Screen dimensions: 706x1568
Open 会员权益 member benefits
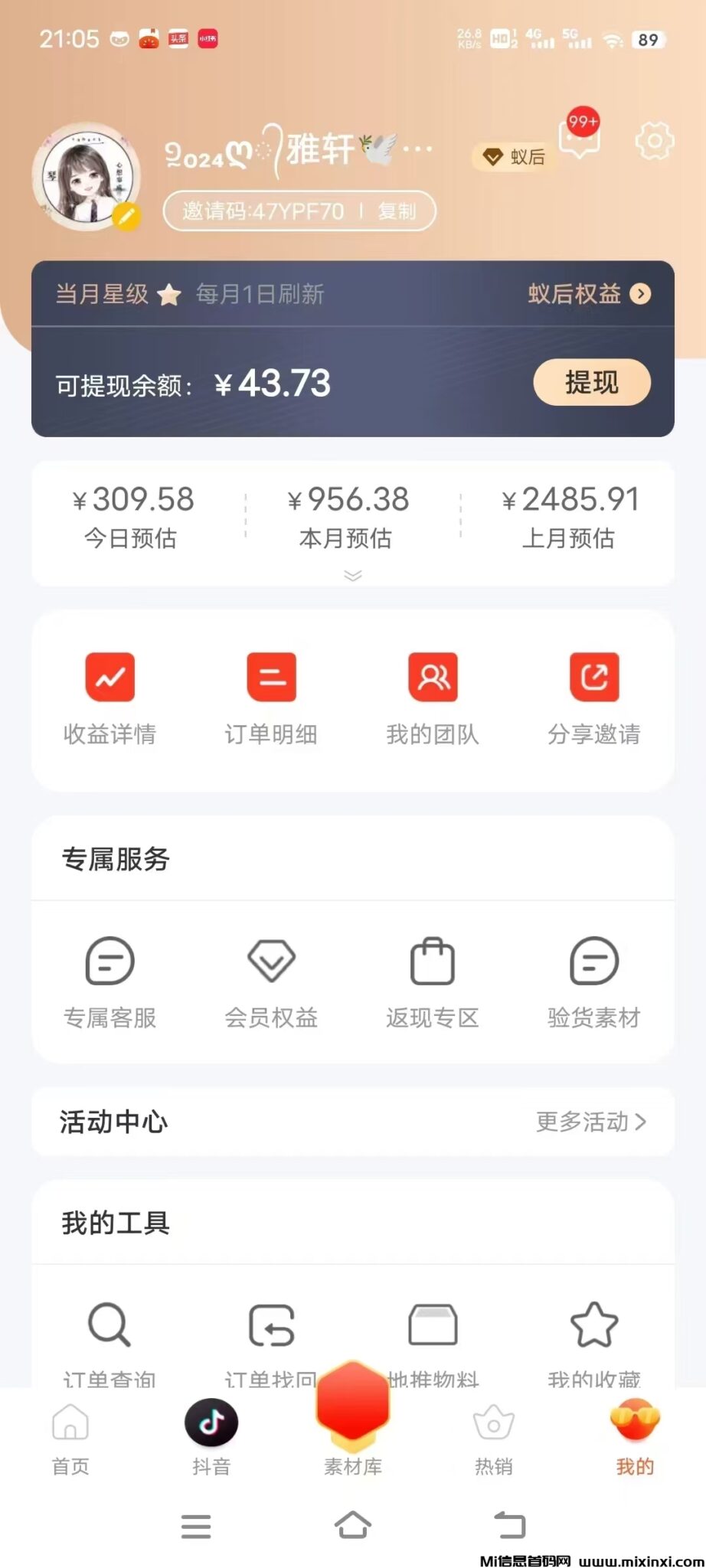click(271, 982)
